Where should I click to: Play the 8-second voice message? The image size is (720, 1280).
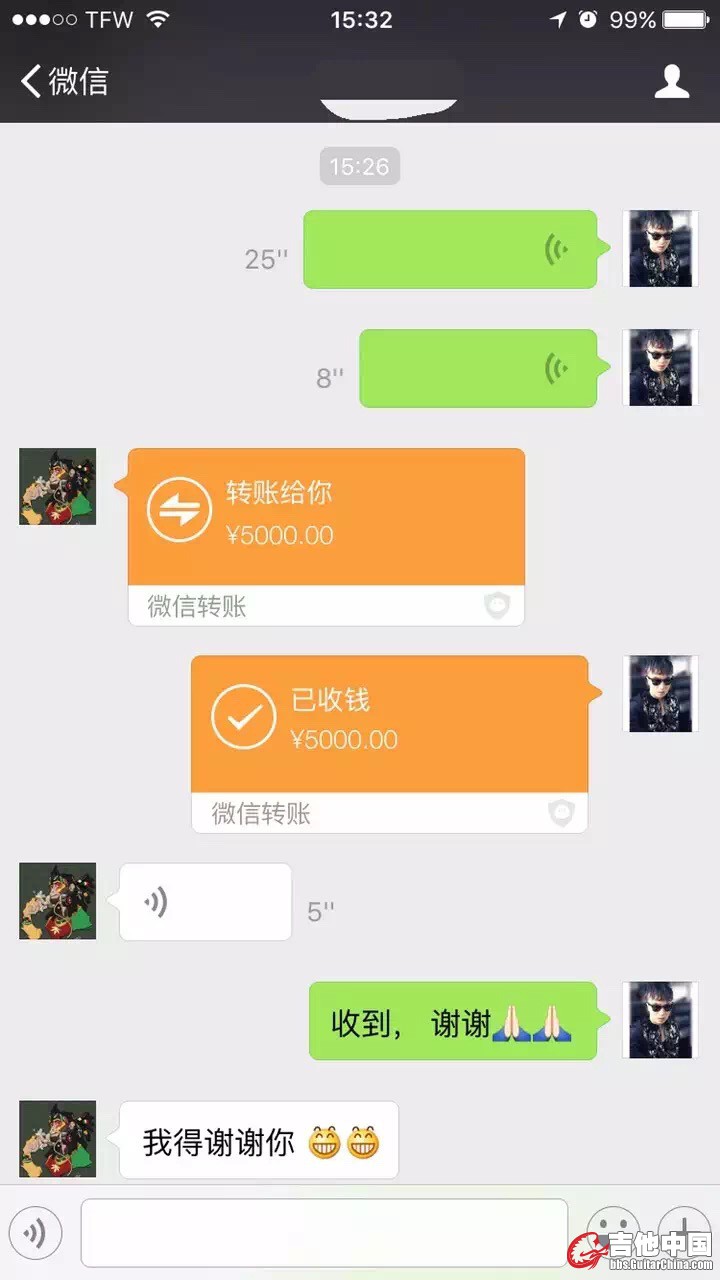click(x=478, y=368)
